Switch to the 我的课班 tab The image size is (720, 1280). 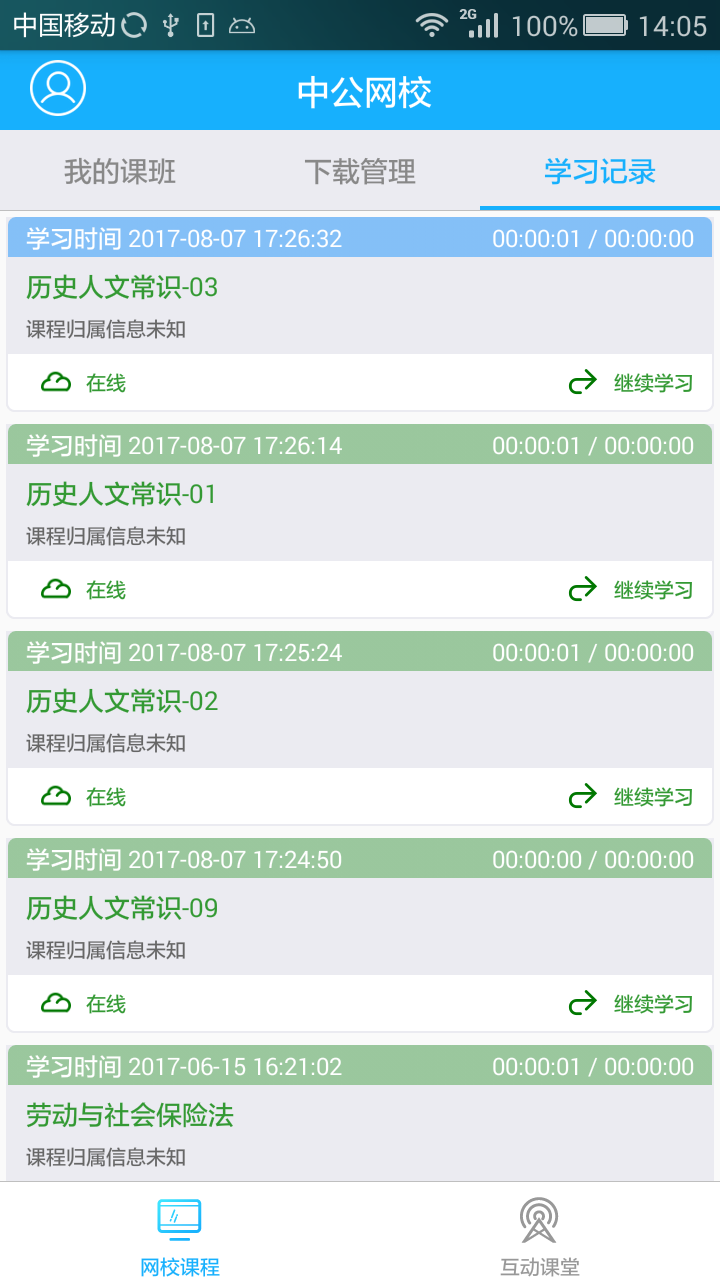point(120,172)
